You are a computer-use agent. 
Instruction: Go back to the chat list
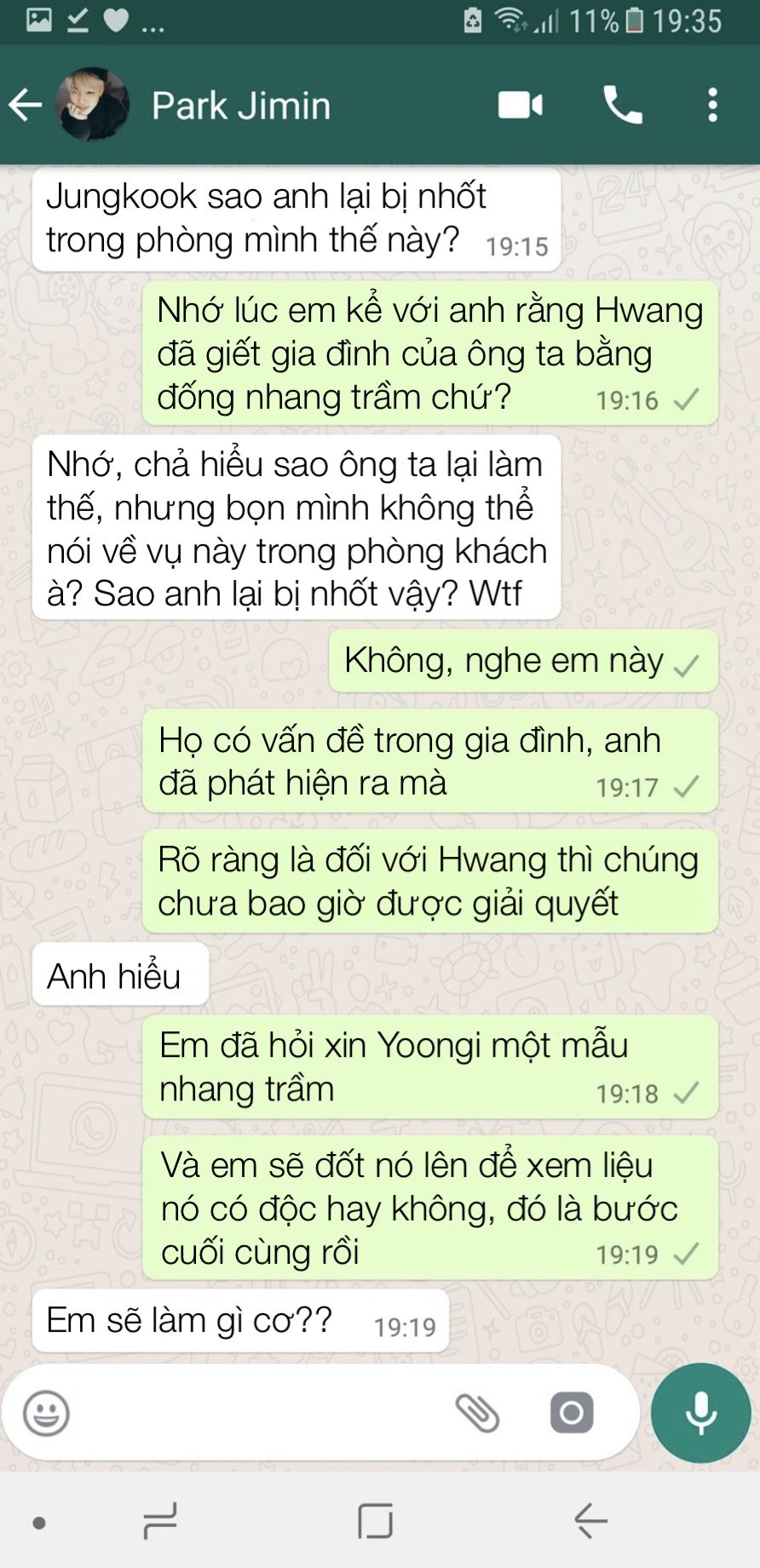click(x=26, y=106)
